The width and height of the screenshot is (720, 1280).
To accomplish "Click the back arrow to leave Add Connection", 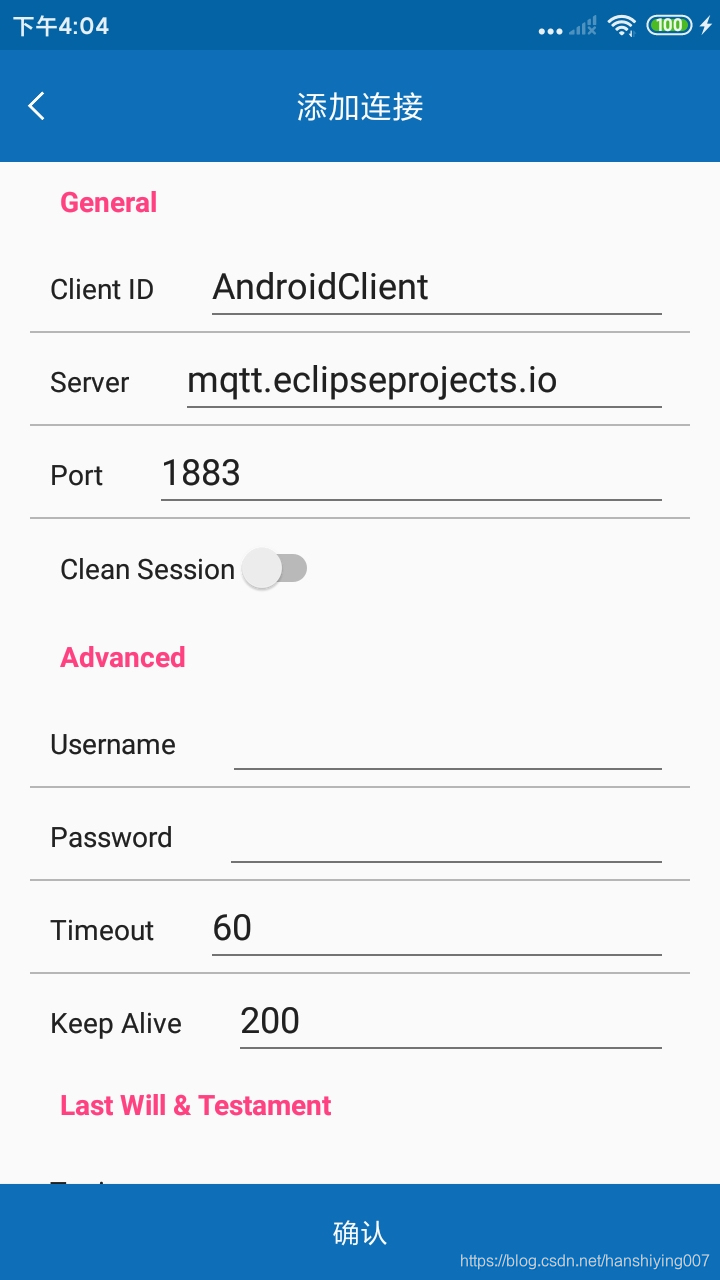I will [36, 106].
